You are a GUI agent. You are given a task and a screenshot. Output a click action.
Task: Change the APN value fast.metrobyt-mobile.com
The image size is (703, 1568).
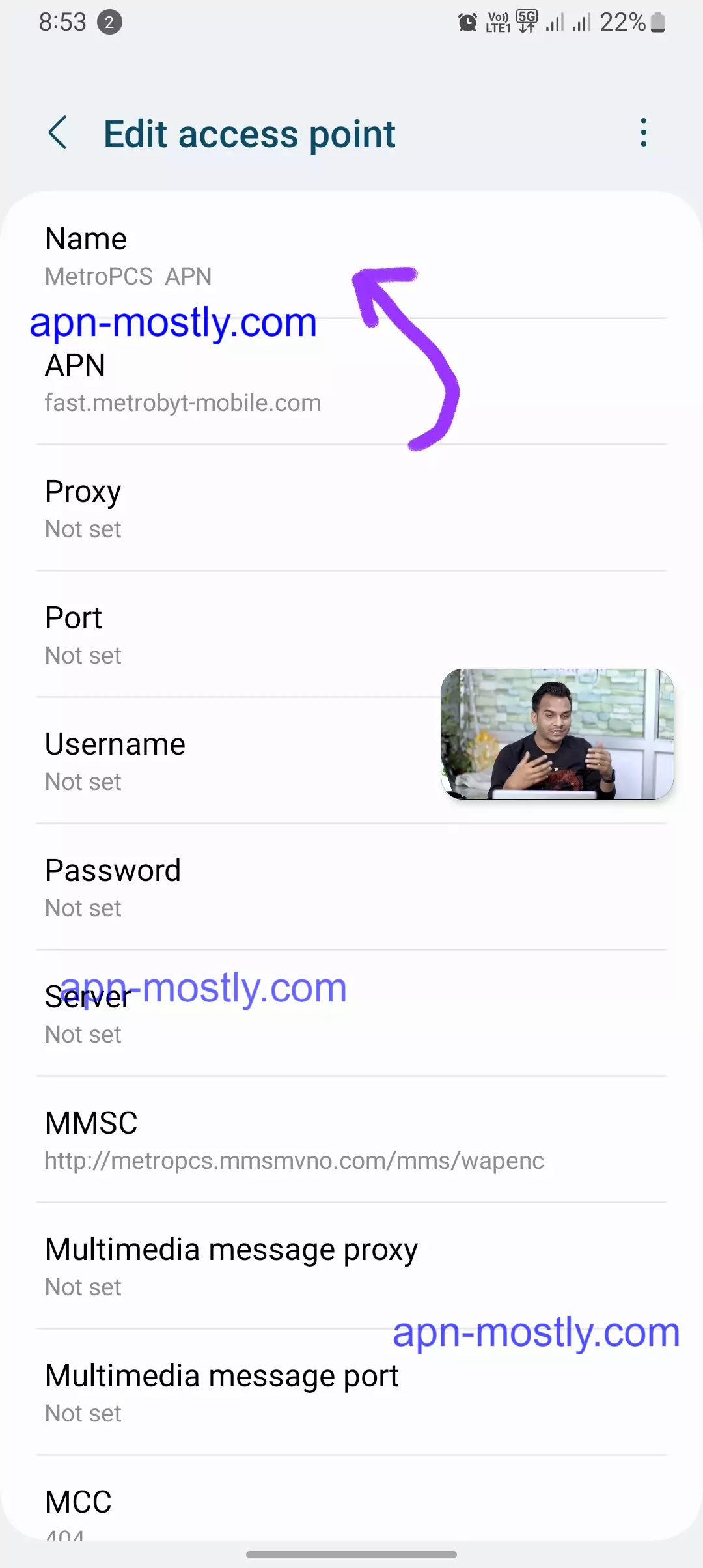coord(195,383)
